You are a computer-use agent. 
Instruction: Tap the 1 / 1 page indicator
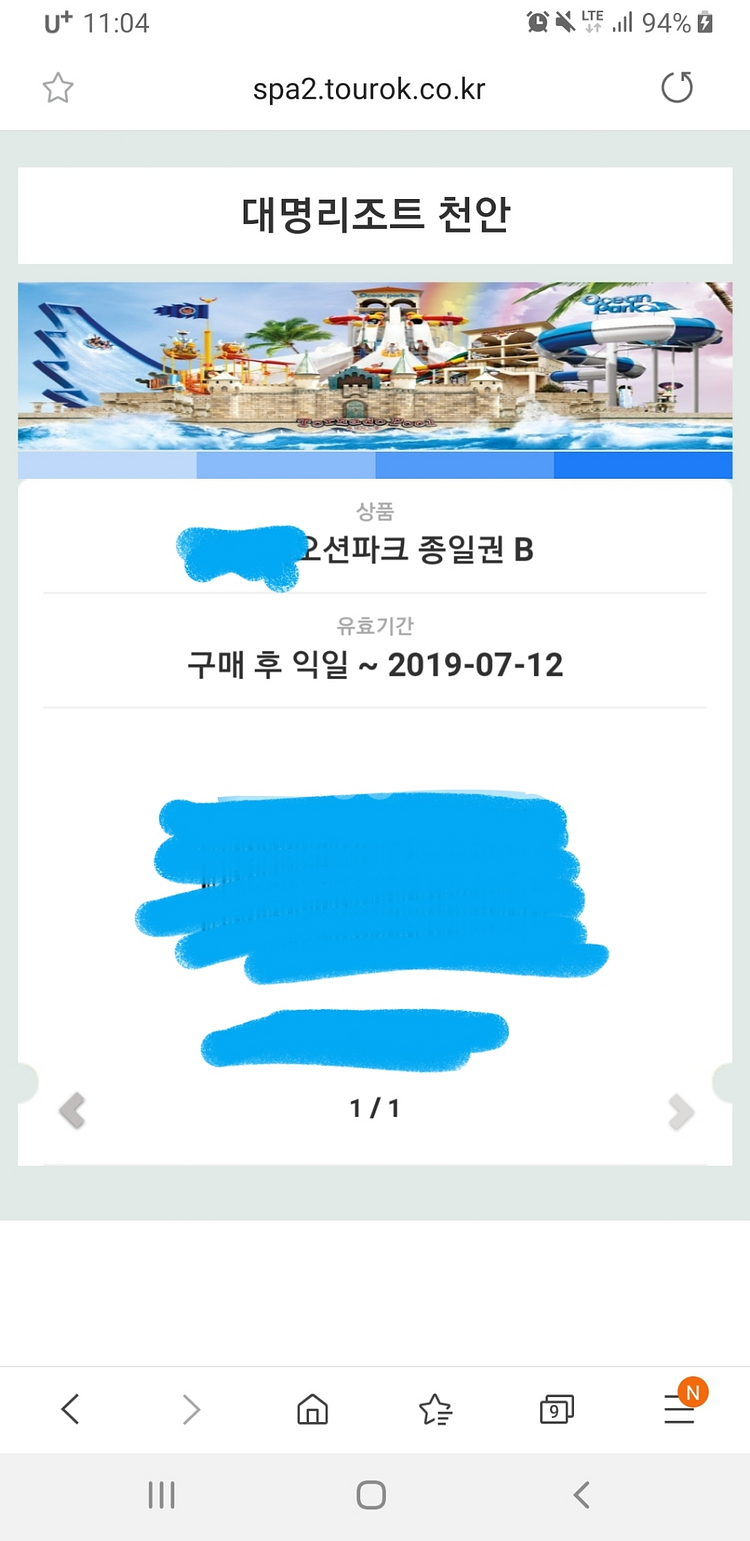pos(374,1108)
